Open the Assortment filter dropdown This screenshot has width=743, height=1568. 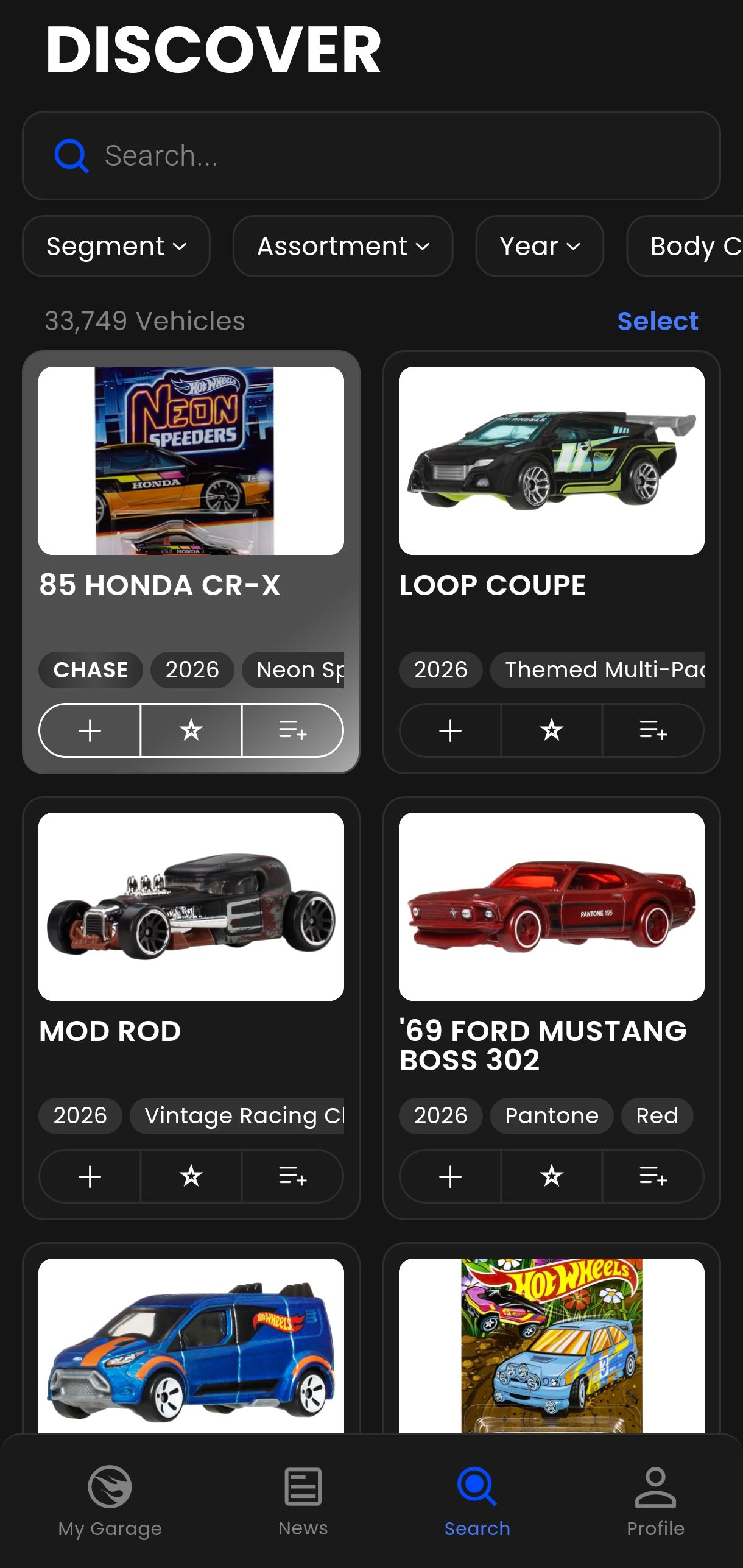click(x=343, y=246)
